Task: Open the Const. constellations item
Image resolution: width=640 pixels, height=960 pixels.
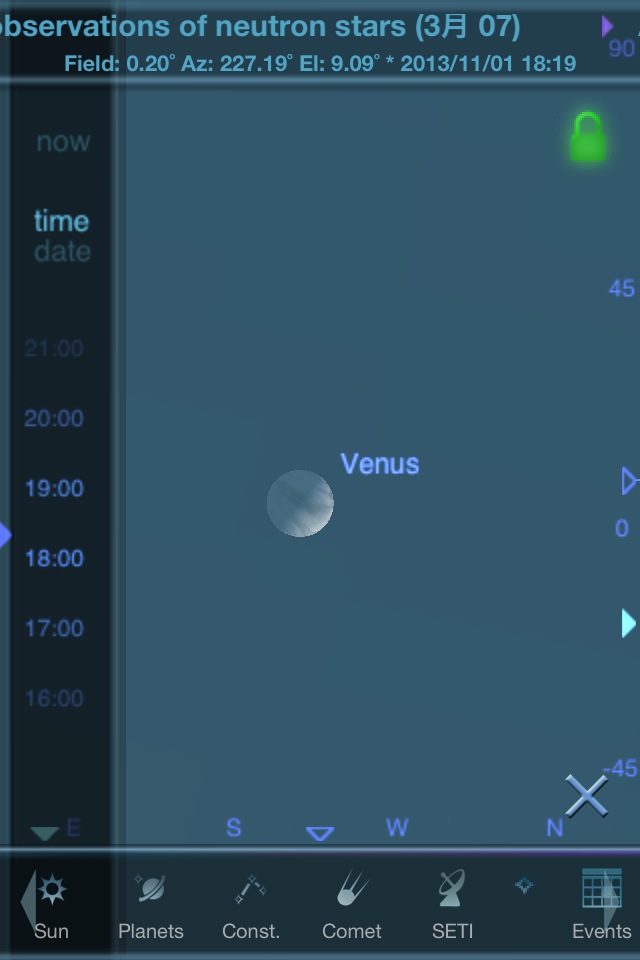Action: pos(250,905)
